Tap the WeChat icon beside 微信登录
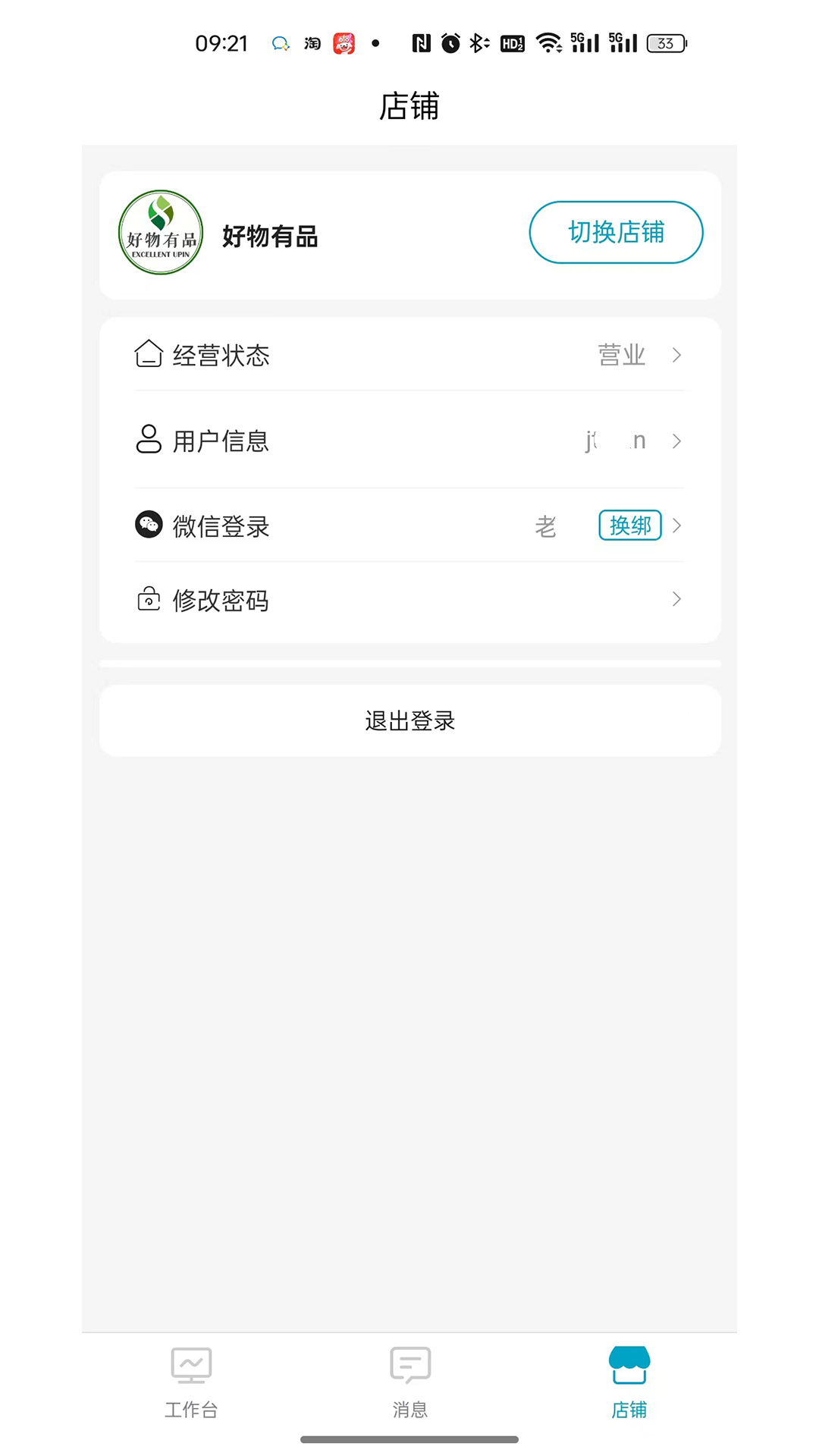Image resolution: width=819 pixels, height=1456 pixels. point(149,525)
